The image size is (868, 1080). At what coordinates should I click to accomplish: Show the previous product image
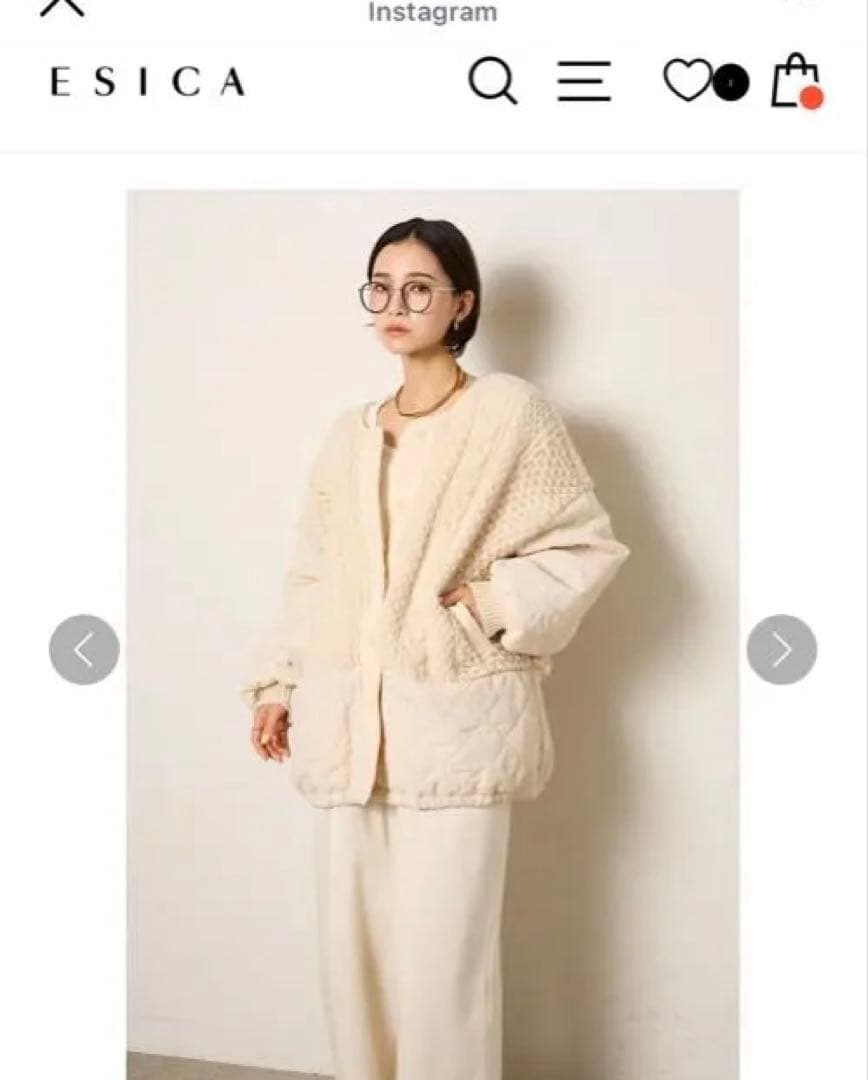[x=84, y=650]
